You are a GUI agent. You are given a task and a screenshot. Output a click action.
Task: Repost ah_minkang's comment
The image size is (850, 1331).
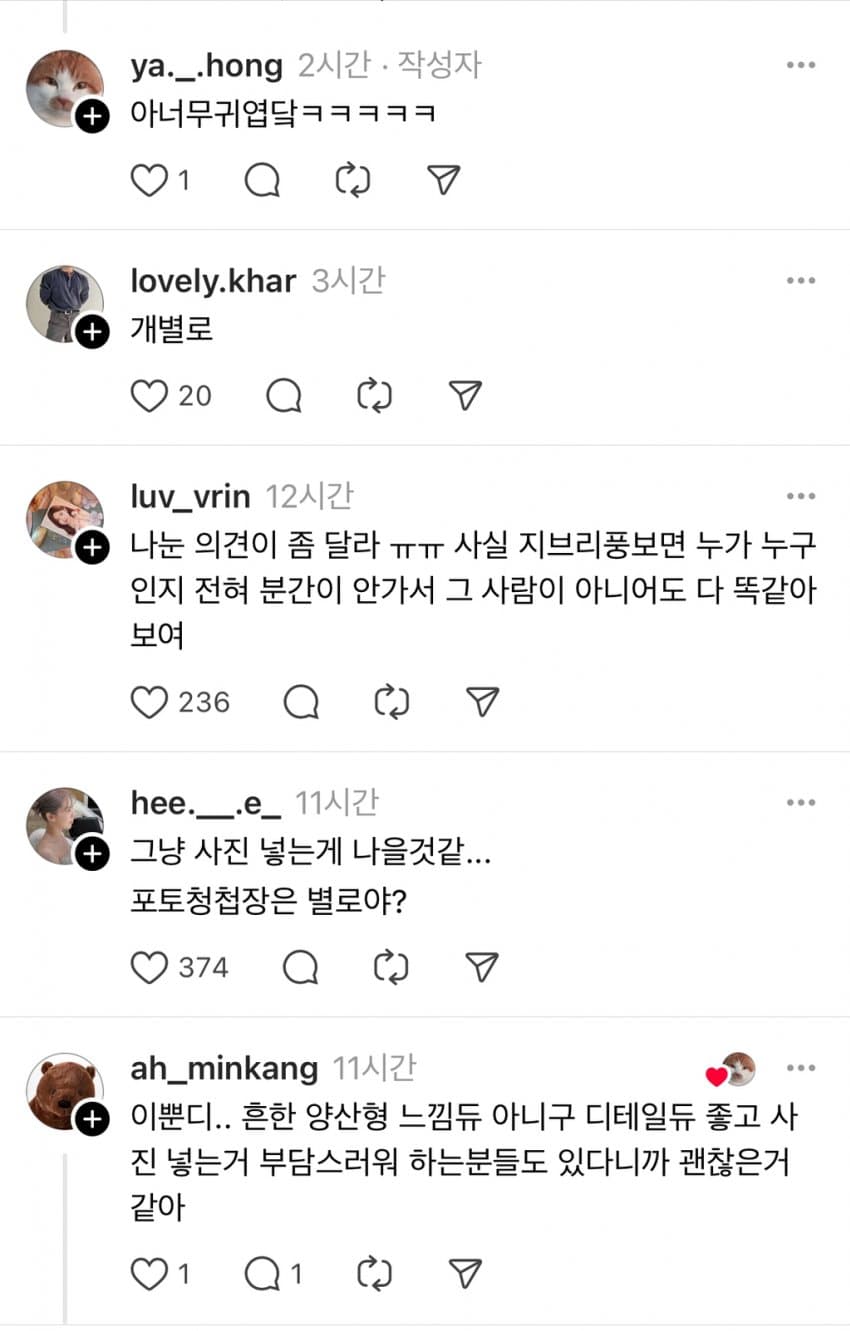click(373, 1273)
